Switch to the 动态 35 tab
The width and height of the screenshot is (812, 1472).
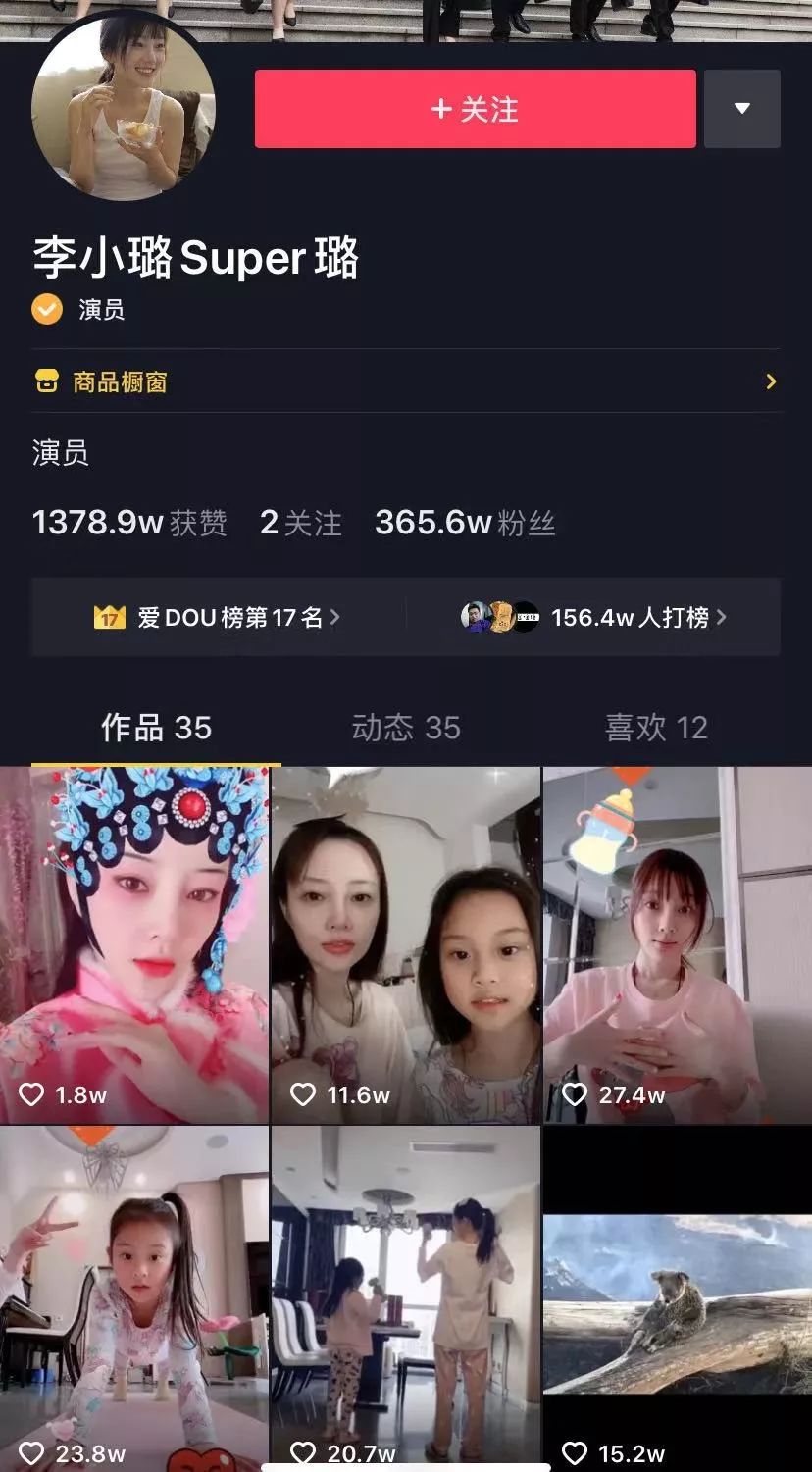(x=406, y=728)
